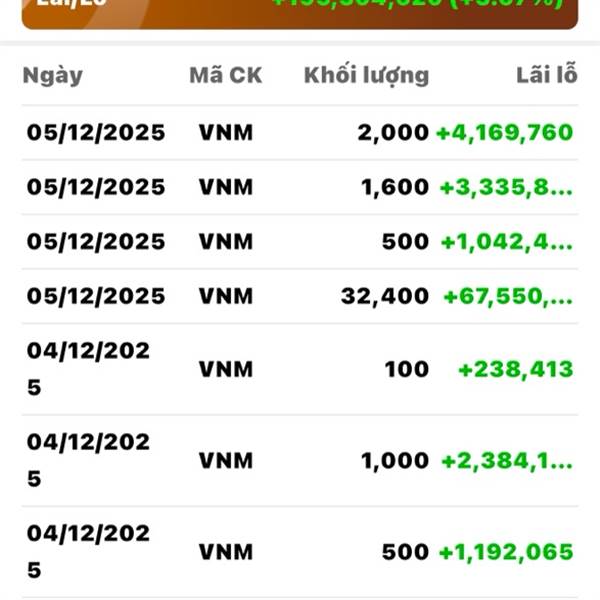600x600 pixels.
Task: Open the 04/12/2025 VNM row with 500 volume
Action: pos(300,552)
